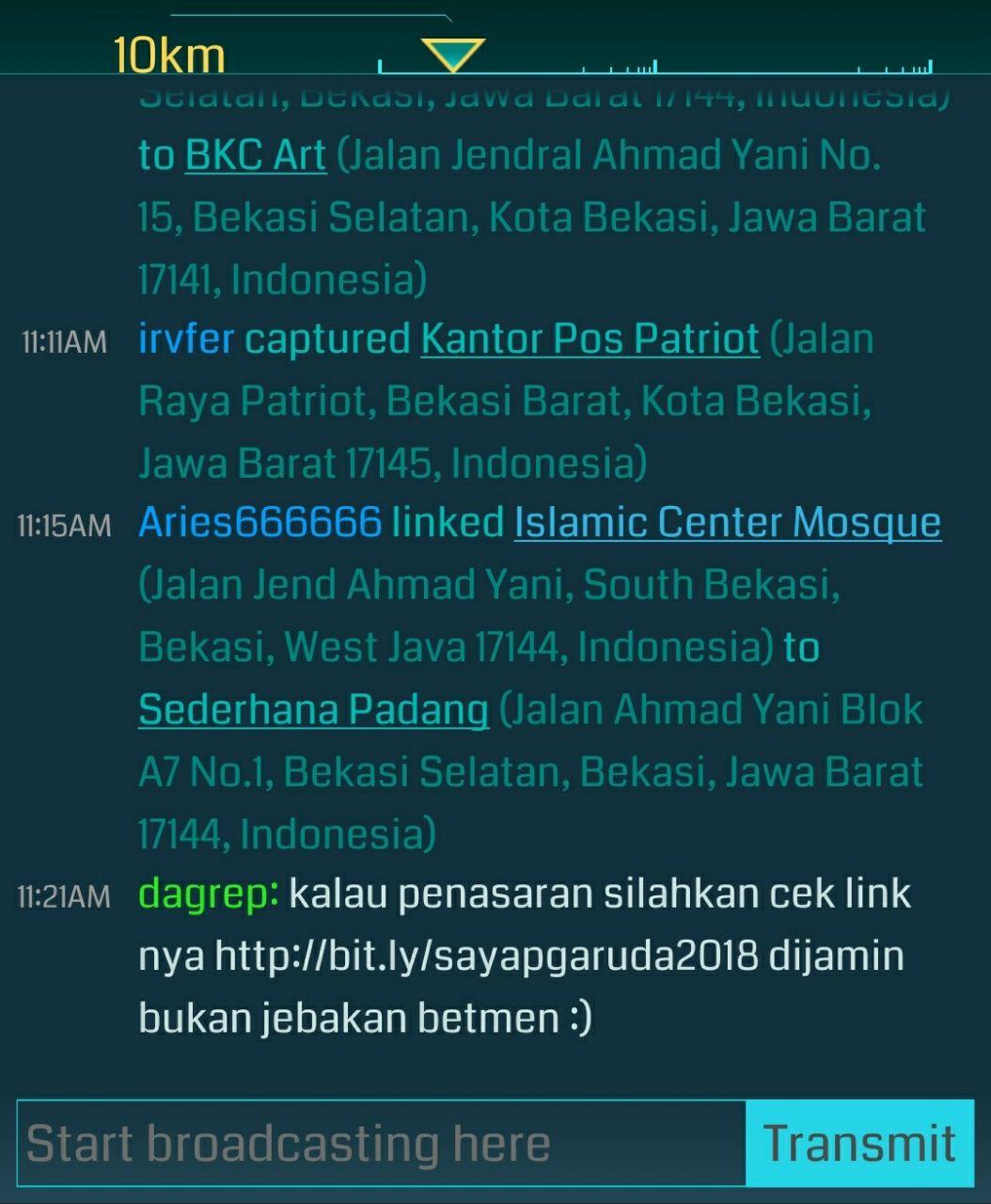Focus the Start broadcasting here field
Screen dimensions: 991x1204
(381, 1144)
